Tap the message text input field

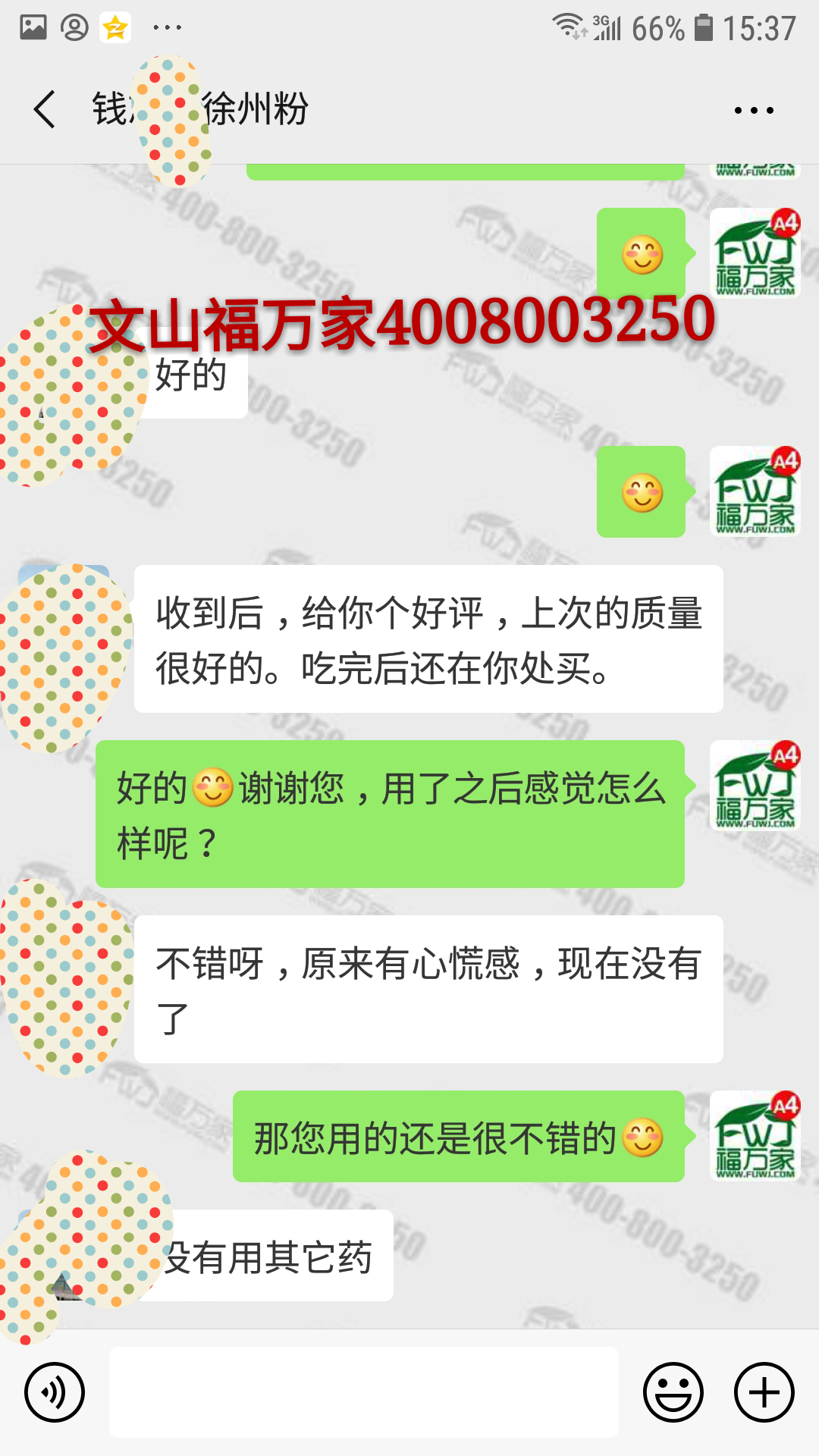[364, 1392]
